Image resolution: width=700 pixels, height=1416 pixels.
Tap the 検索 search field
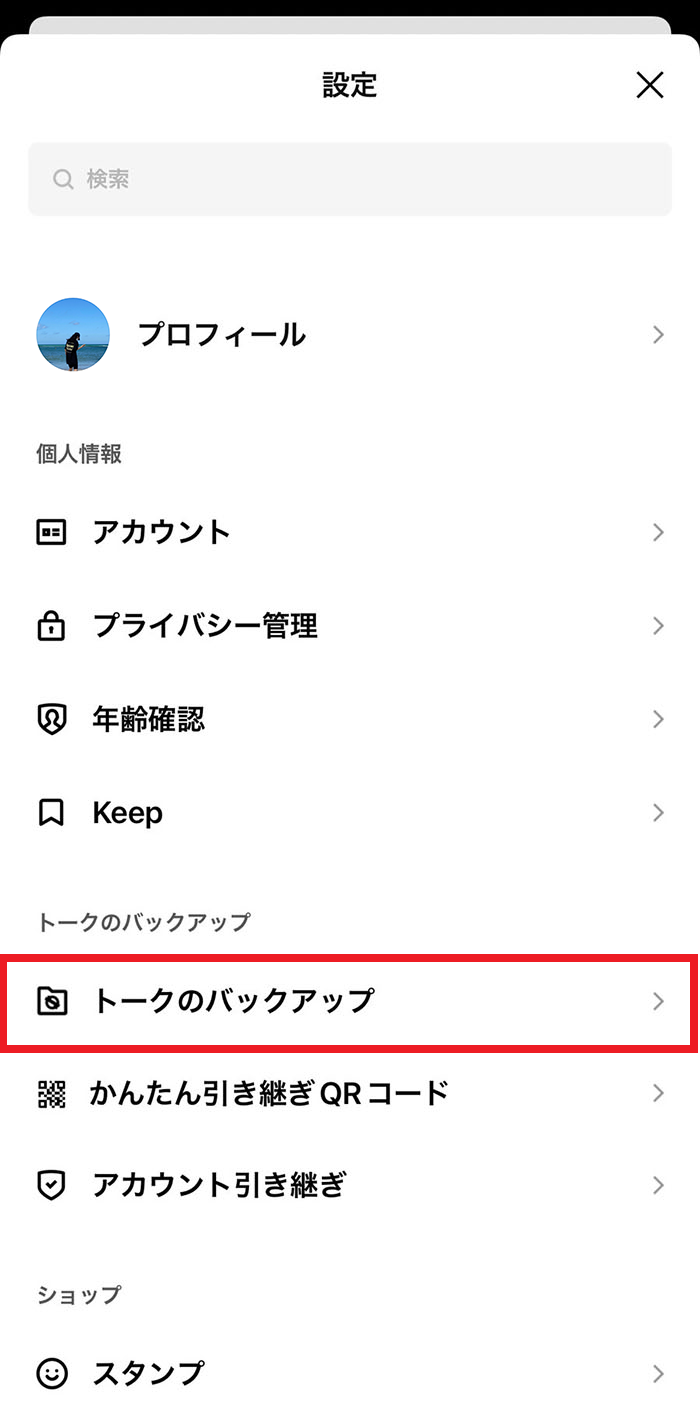click(x=350, y=179)
